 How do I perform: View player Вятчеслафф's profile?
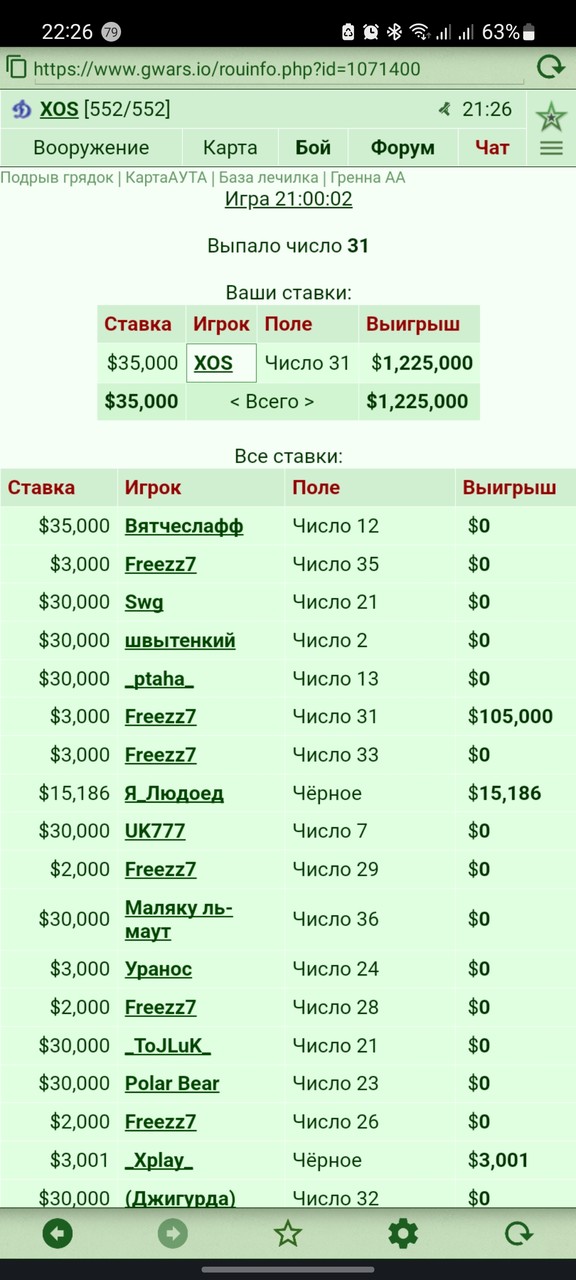click(184, 526)
